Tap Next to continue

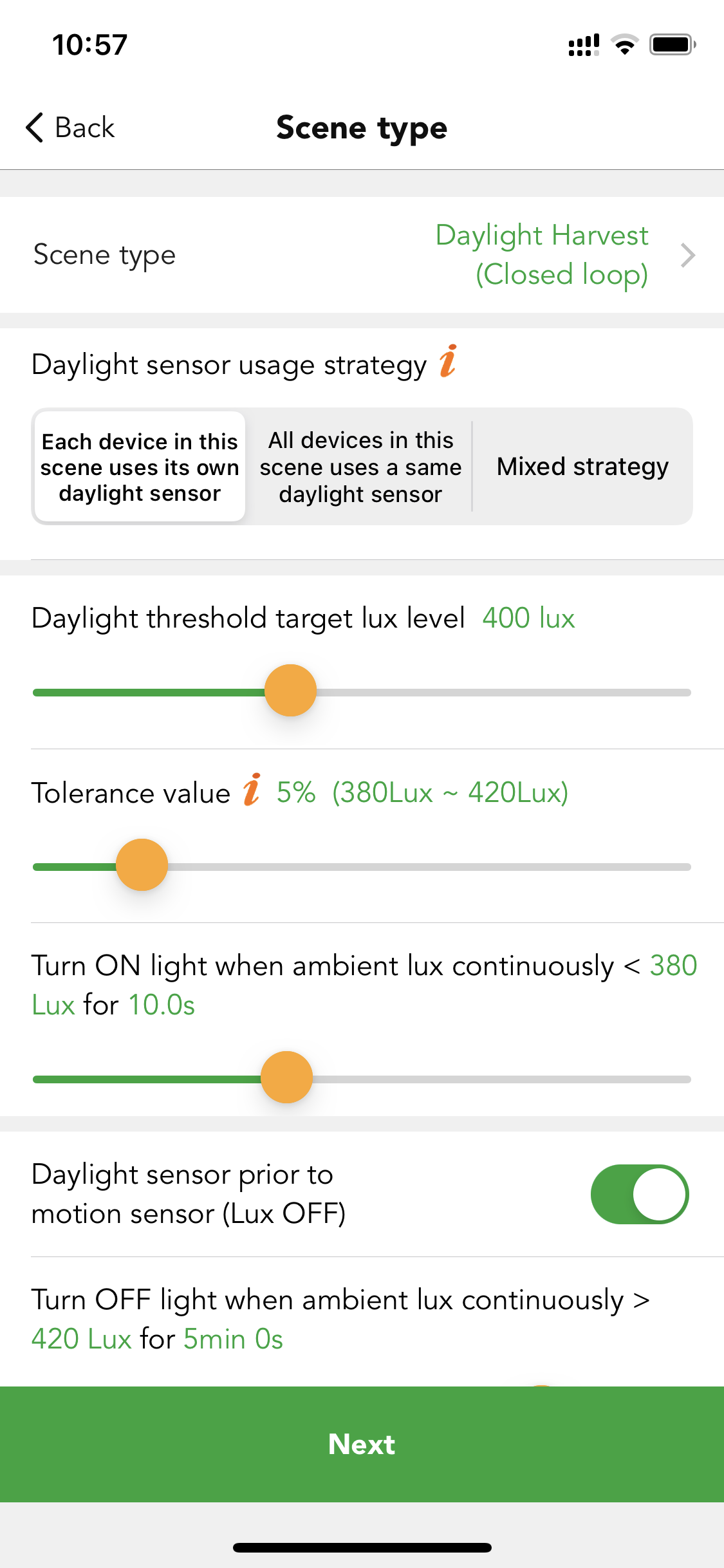tap(362, 1444)
